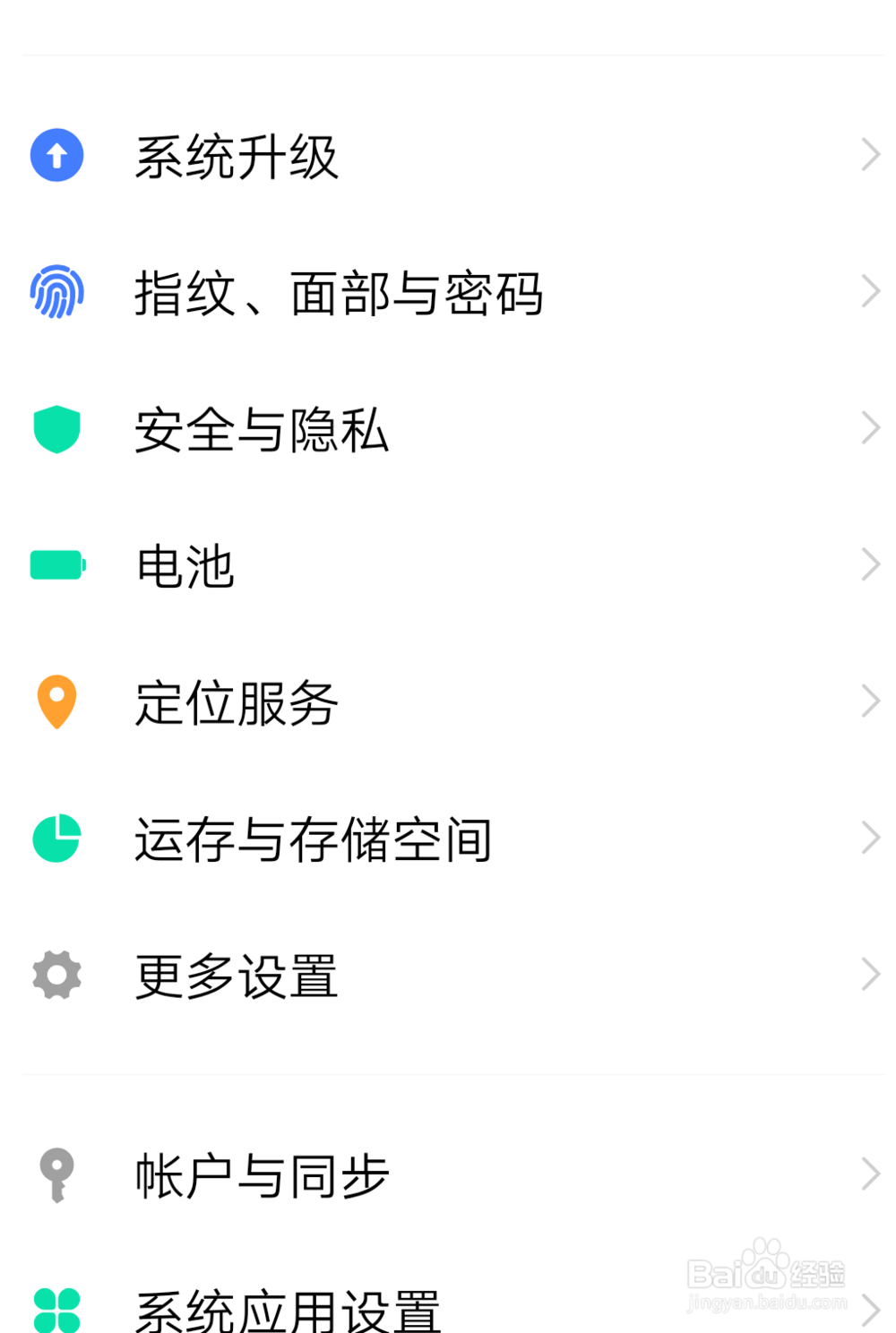Image resolution: width=896 pixels, height=1333 pixels.
Task: Open 系统升级 (System upgrade) settings
Action: [x=237, y=157]
